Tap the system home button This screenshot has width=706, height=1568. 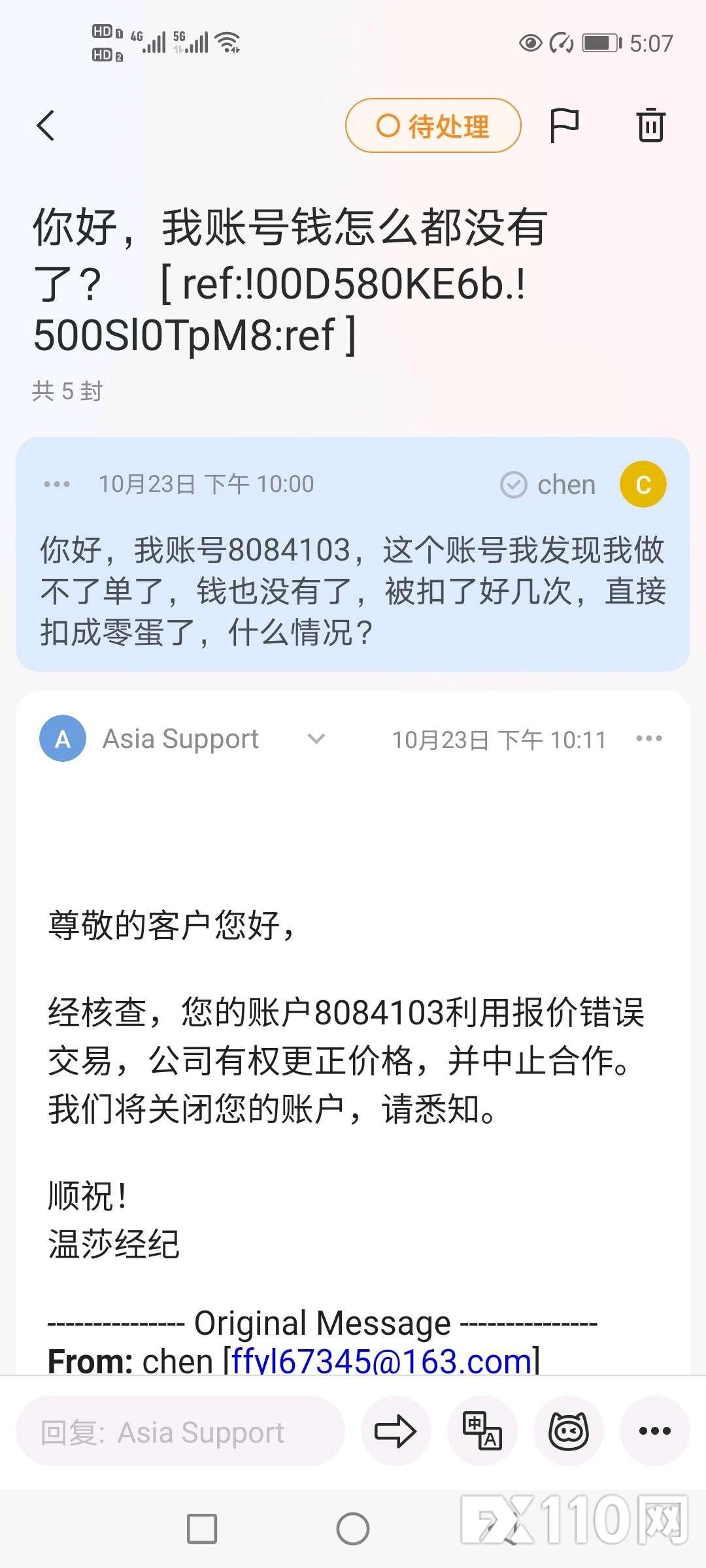(x=353, y=1529)
